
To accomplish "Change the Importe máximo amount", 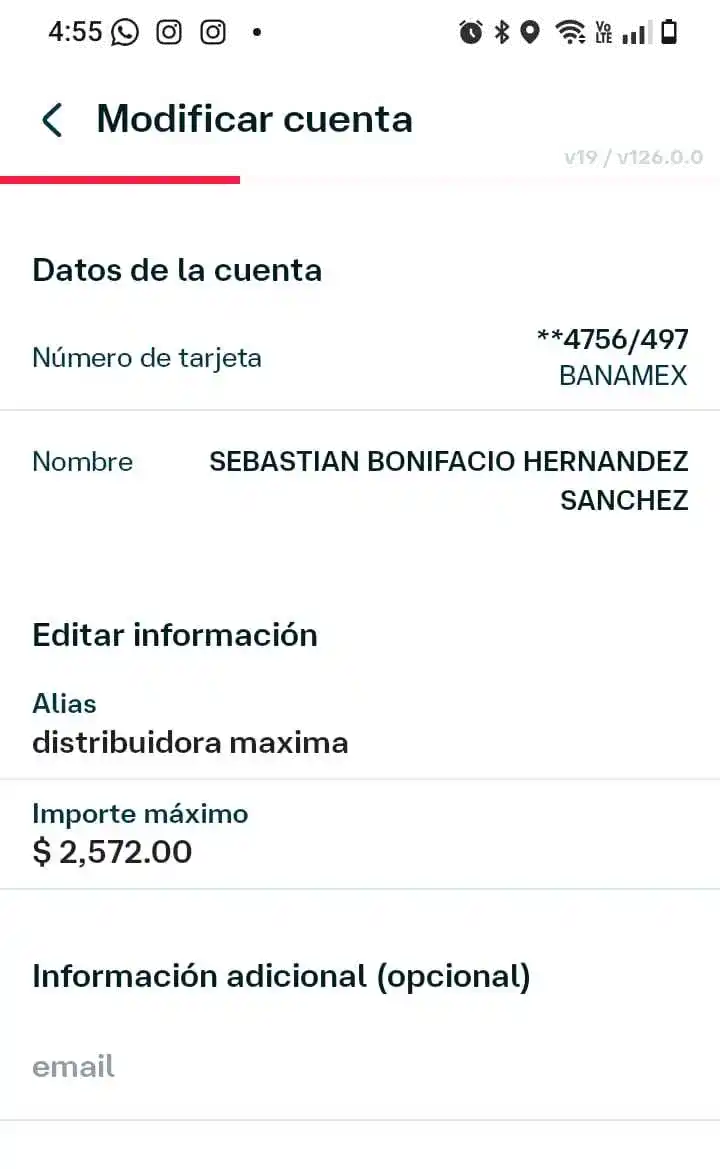I will click(112, 852).
